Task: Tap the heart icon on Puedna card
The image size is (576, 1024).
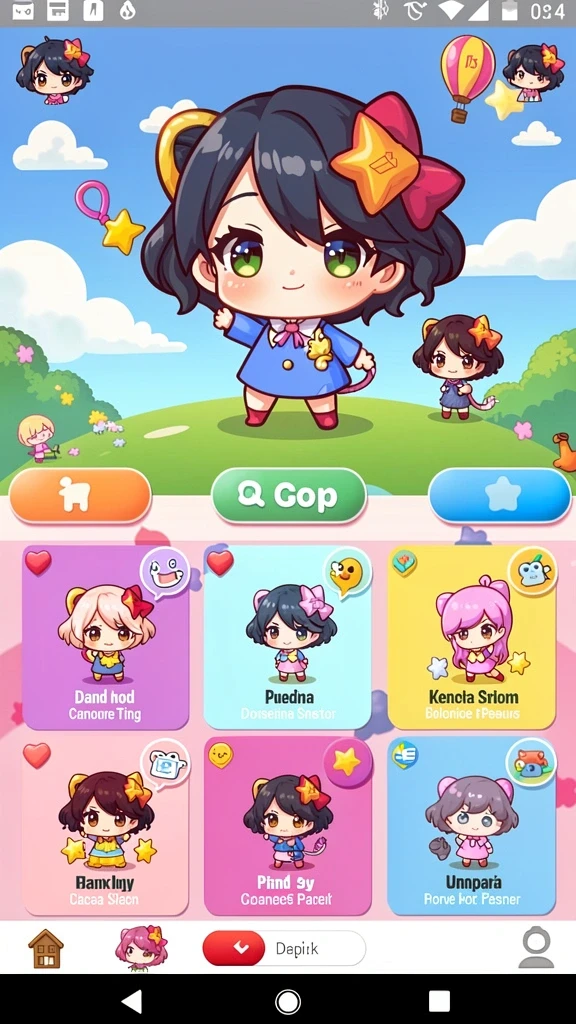Action: pyautogui.click(x=220, y=562)
